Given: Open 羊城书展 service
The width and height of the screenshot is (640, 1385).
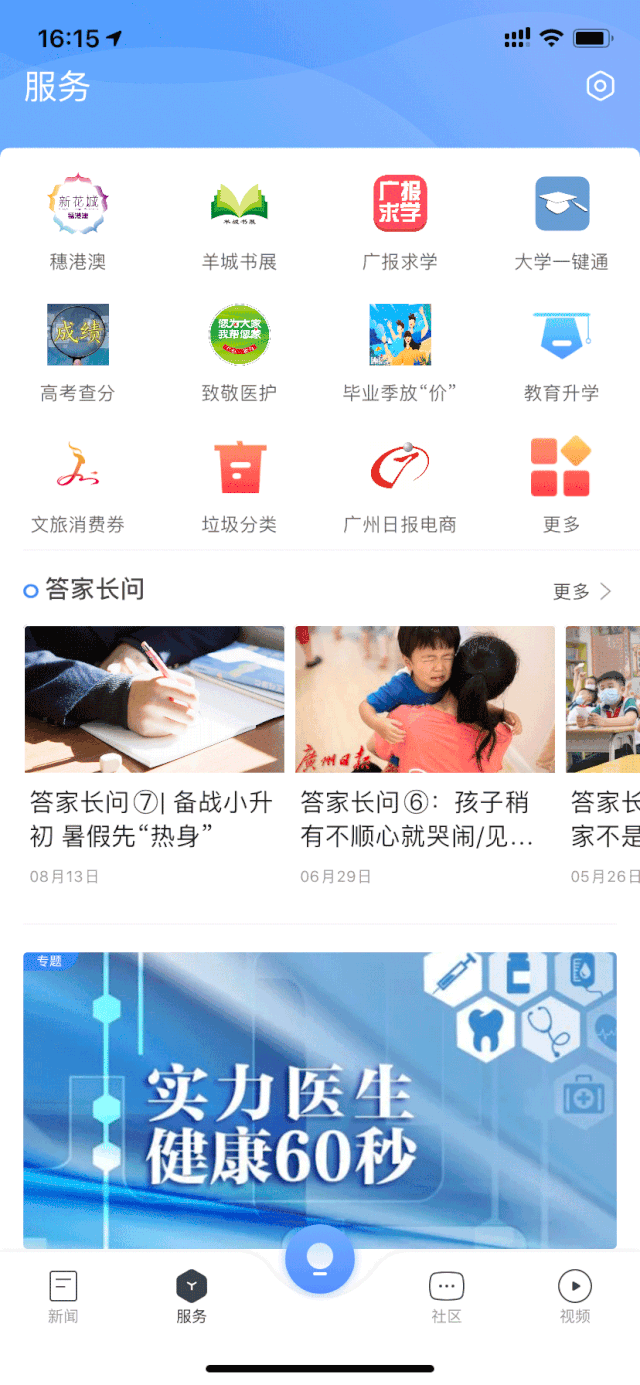Looking at the screenshot, I should coord(239,222).
